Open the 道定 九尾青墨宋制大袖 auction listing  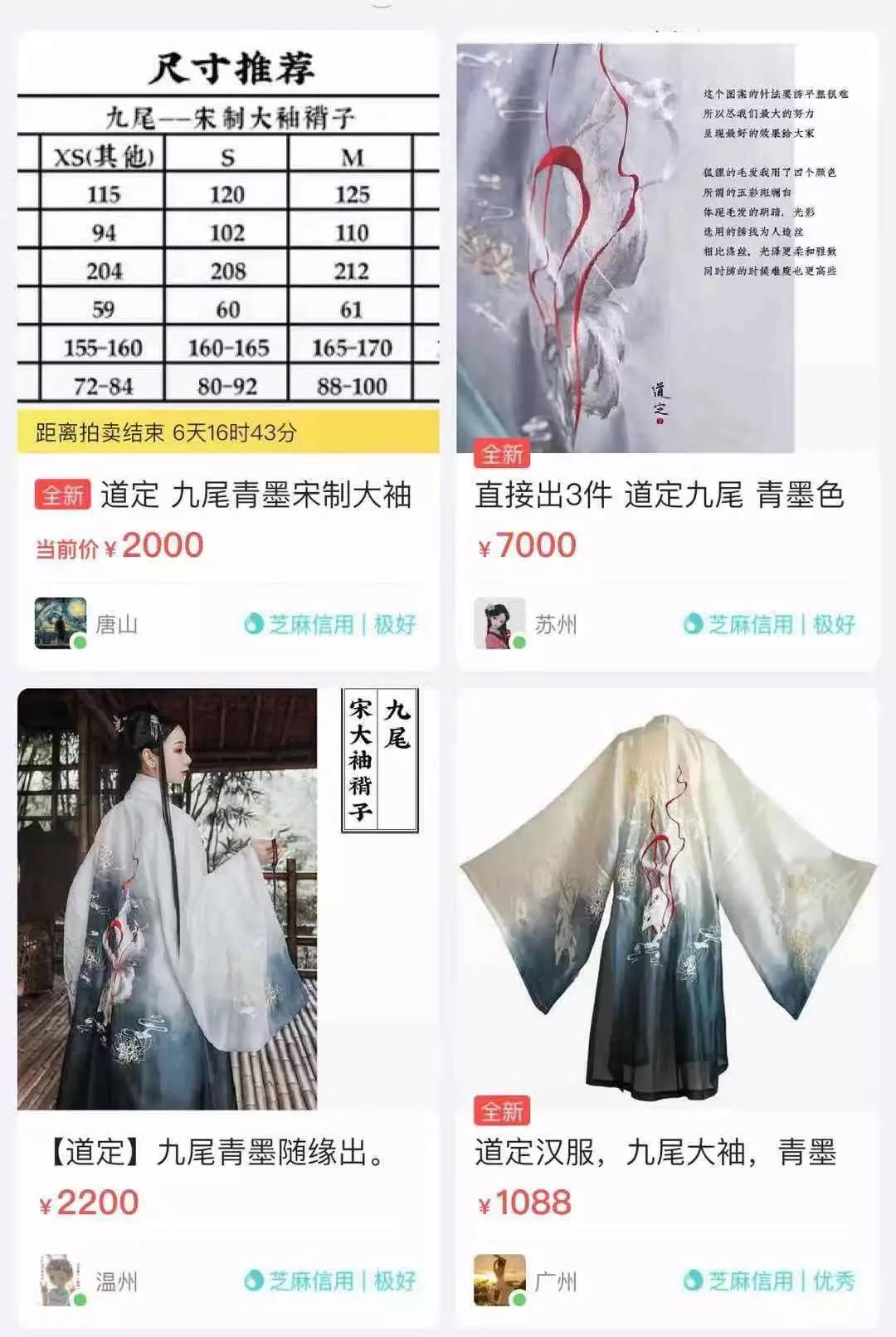(x=255, y=495)
